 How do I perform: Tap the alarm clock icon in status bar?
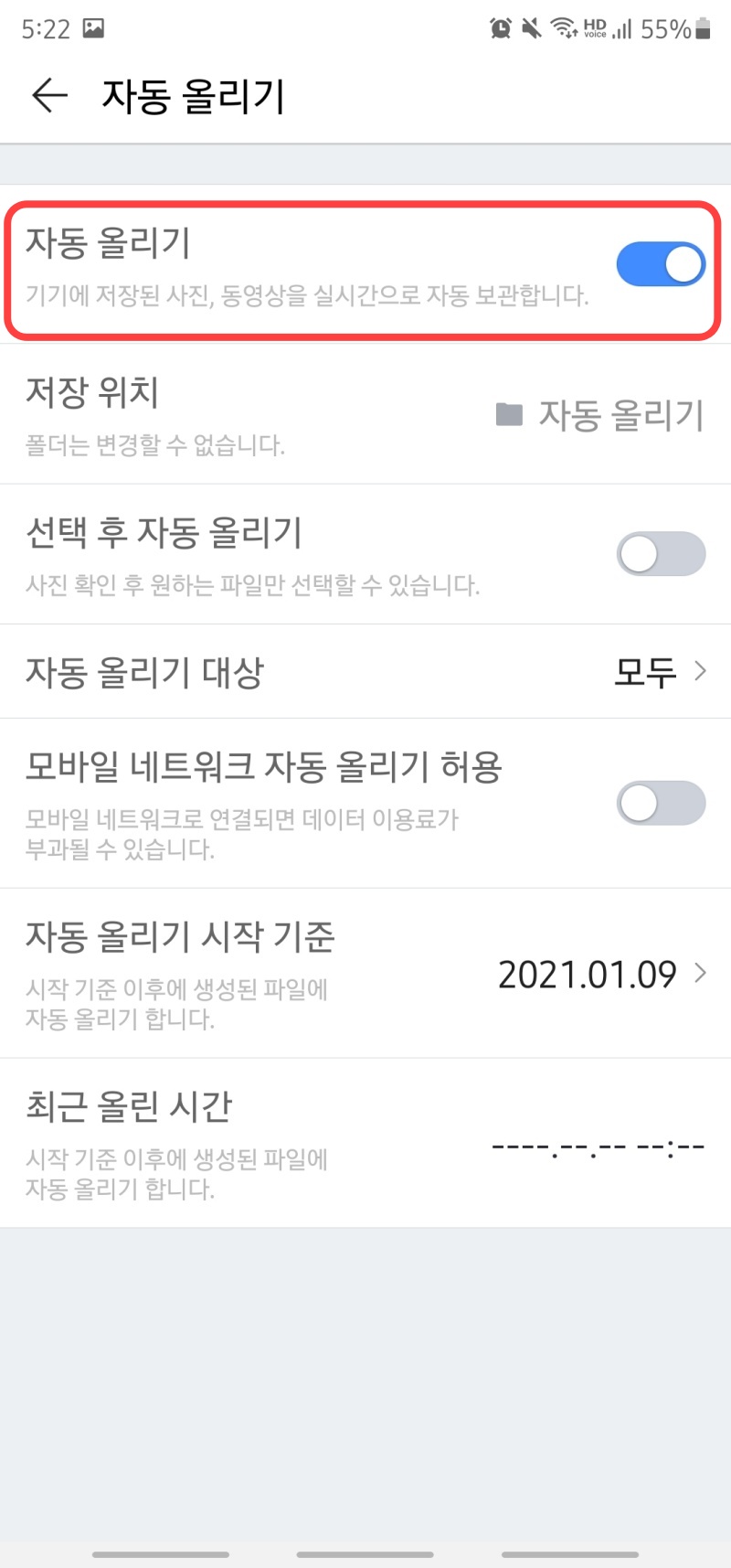coord(497,27)
